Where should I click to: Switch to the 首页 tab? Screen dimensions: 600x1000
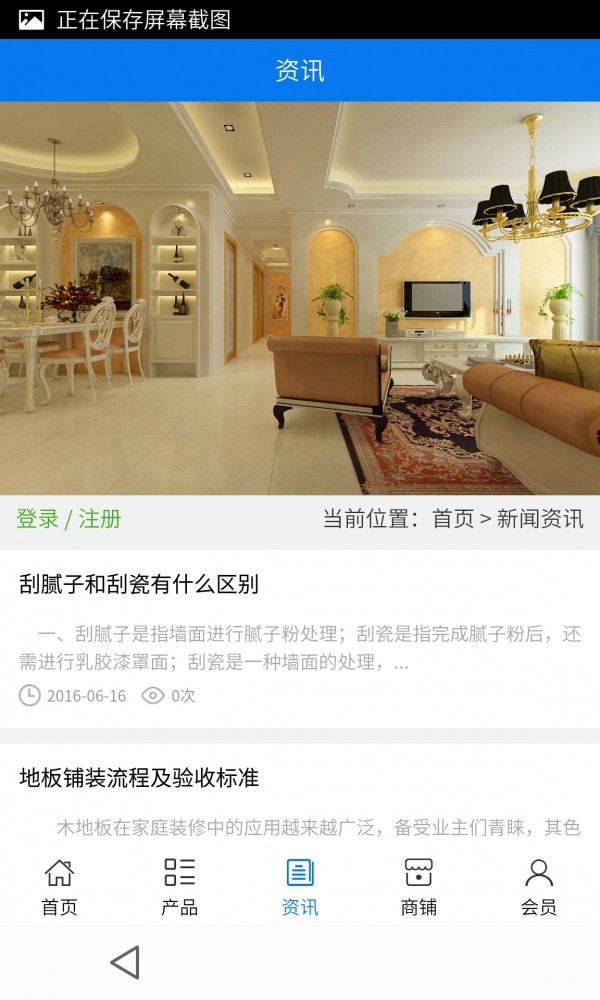point(59,886)
